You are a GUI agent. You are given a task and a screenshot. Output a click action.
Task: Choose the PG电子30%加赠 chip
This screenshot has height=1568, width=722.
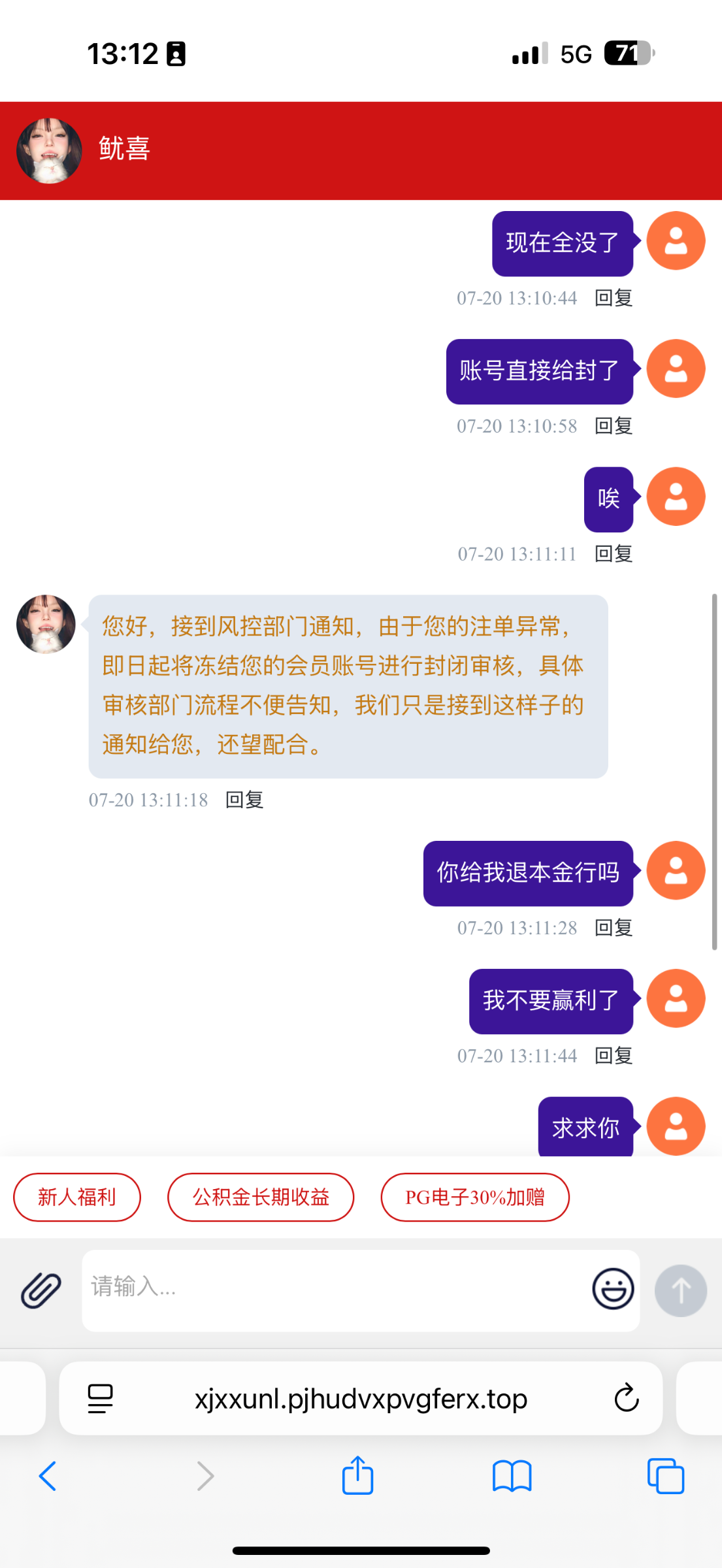[475, 1197]
